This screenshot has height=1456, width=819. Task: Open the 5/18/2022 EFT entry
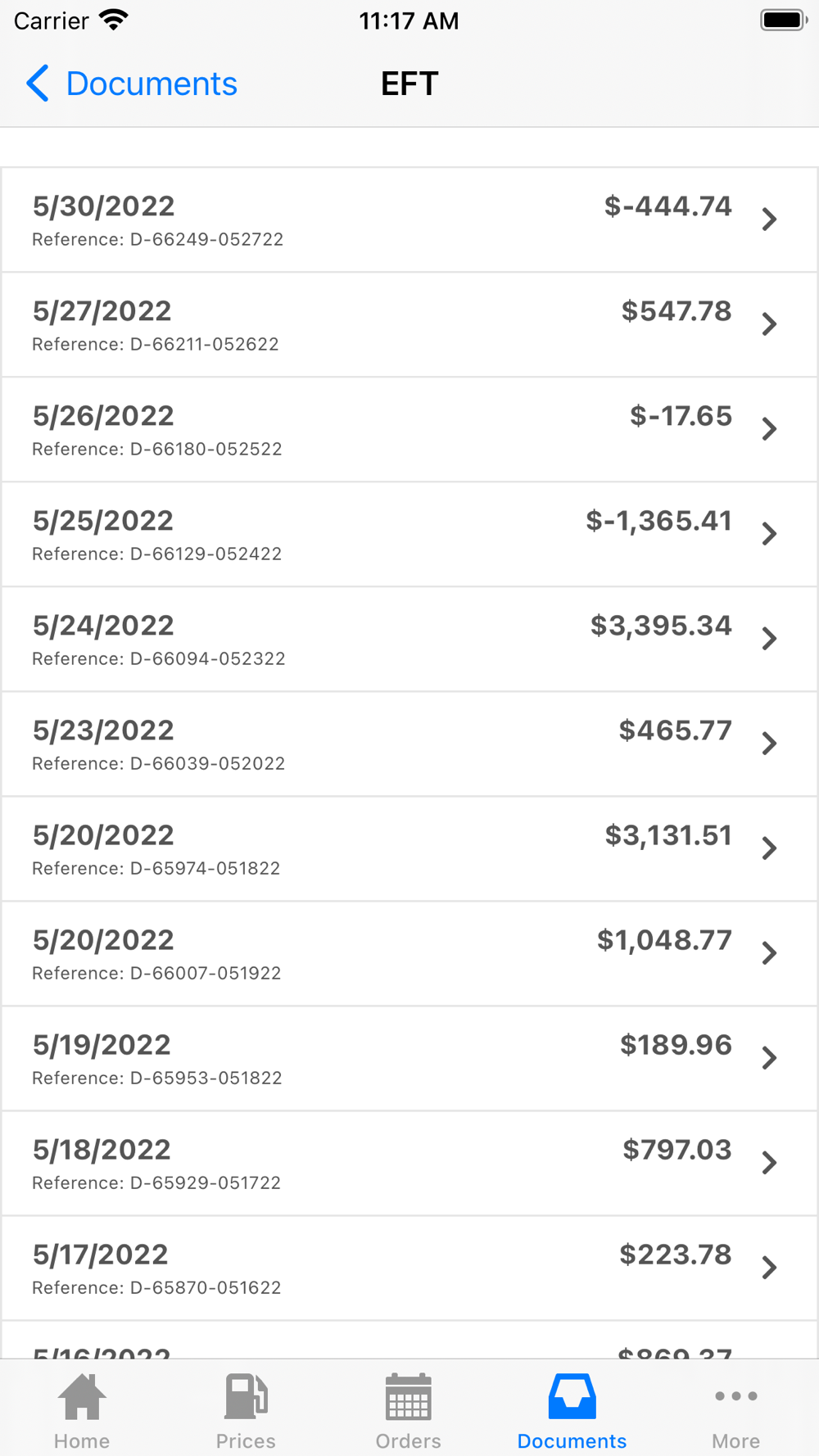(409, 1163)
